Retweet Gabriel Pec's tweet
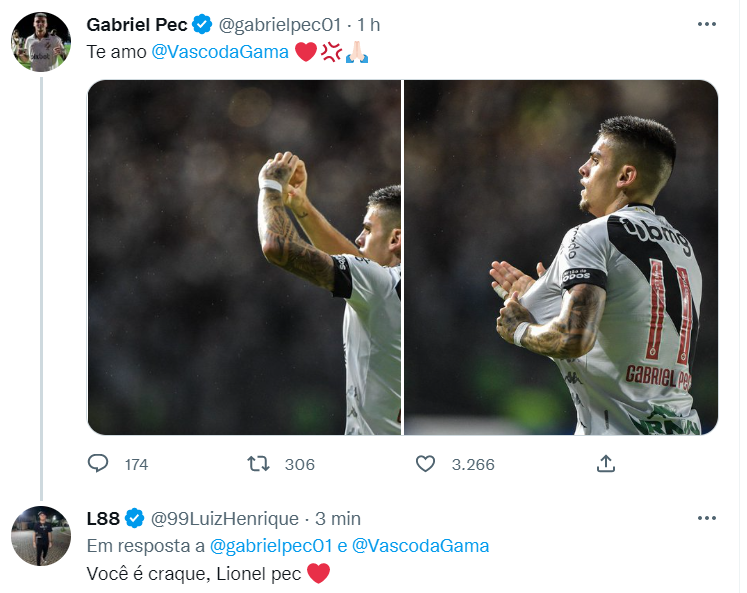 [x=258, y=464]
